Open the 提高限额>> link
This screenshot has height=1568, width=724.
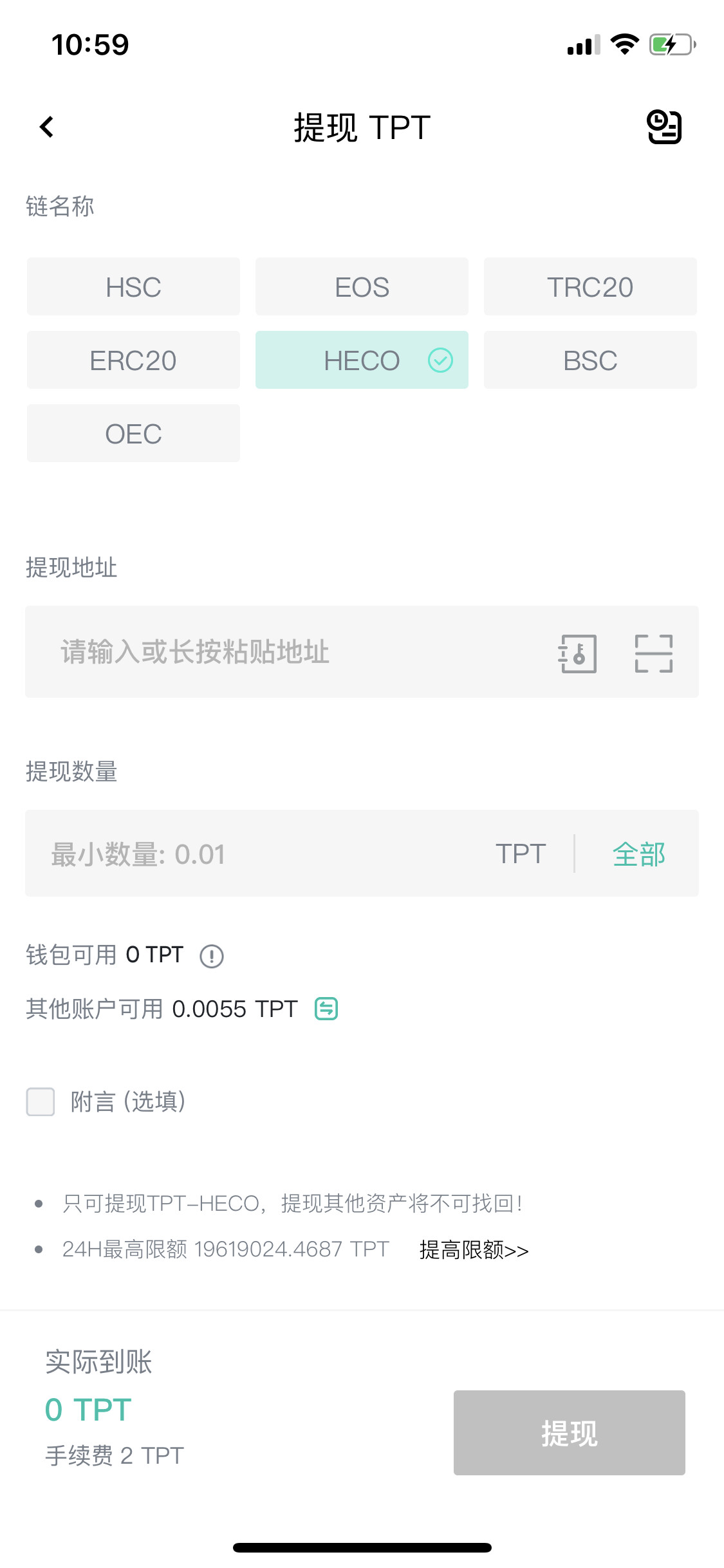tap(474, 1250)
